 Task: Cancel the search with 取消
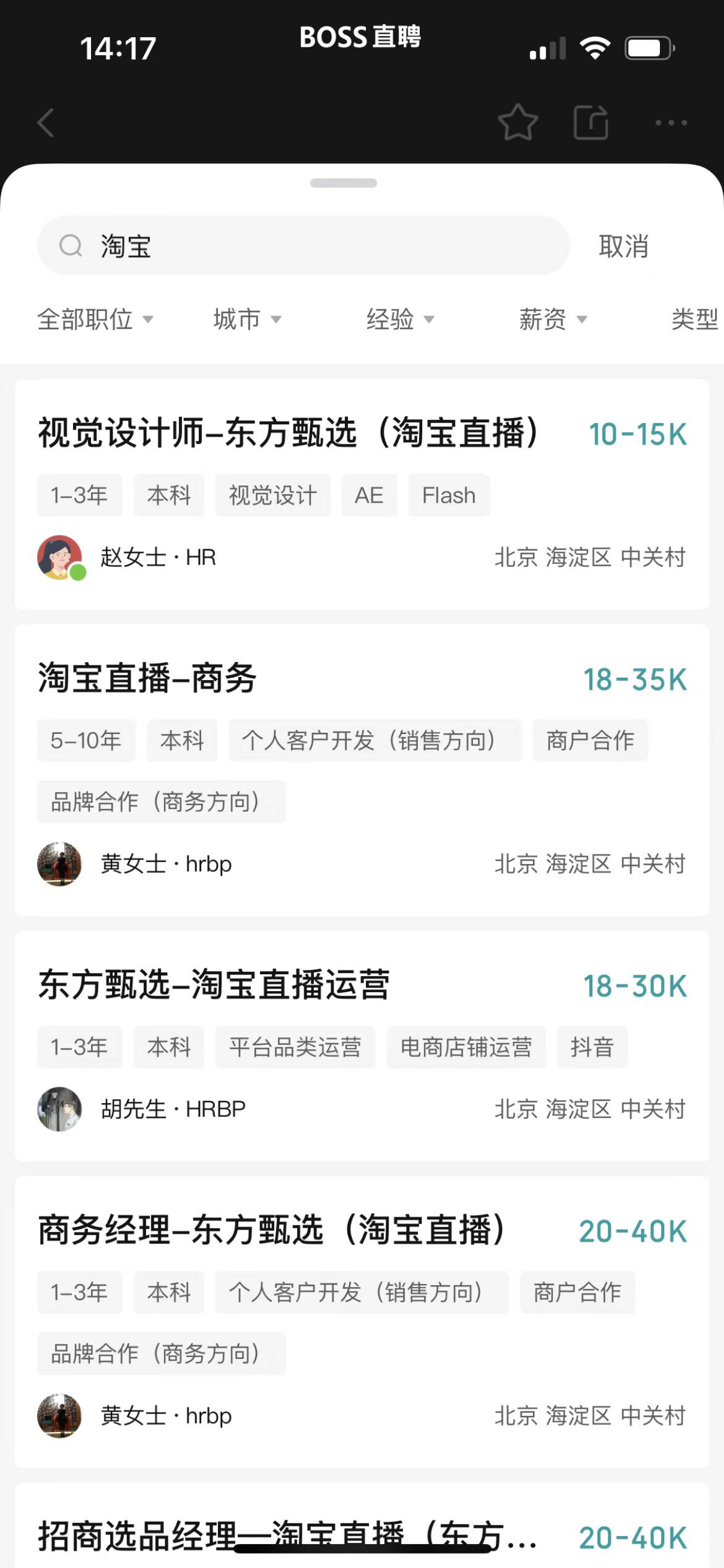(623, 246)
